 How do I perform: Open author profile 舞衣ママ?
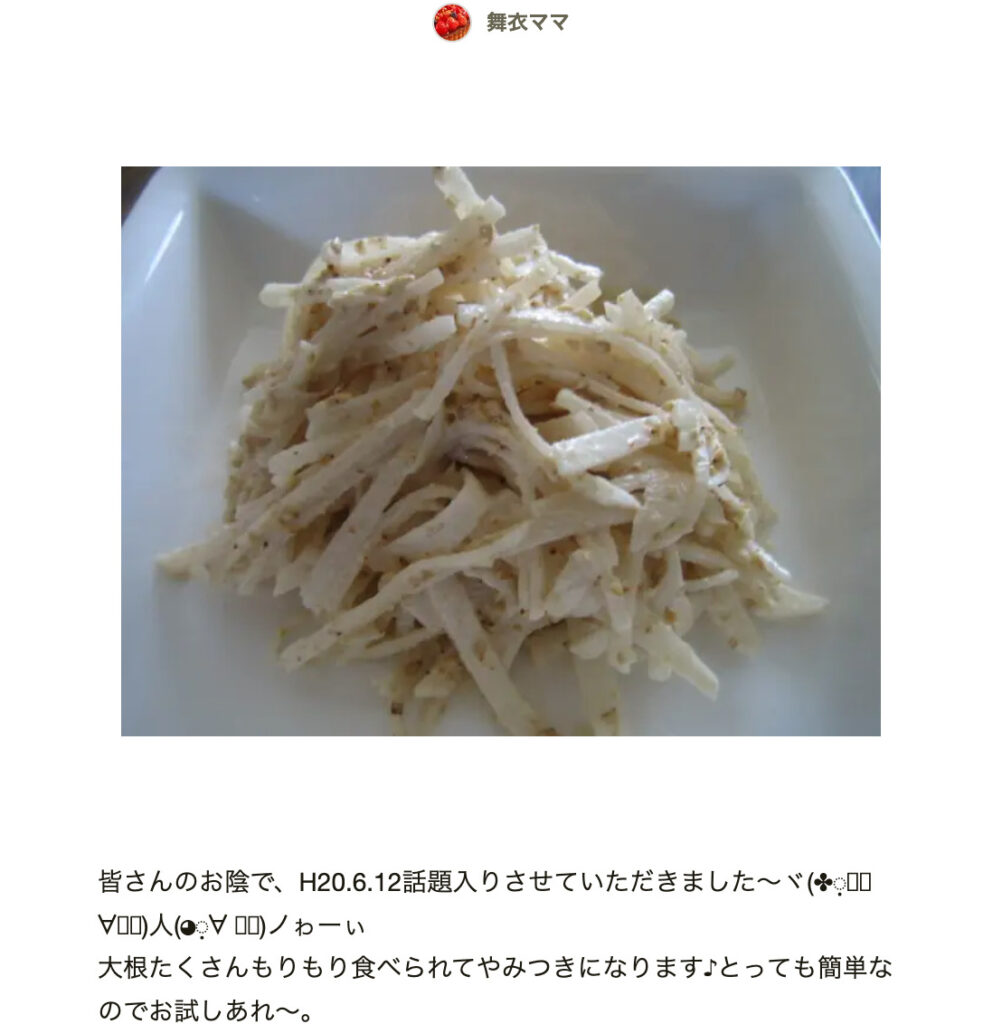point(525,22)
